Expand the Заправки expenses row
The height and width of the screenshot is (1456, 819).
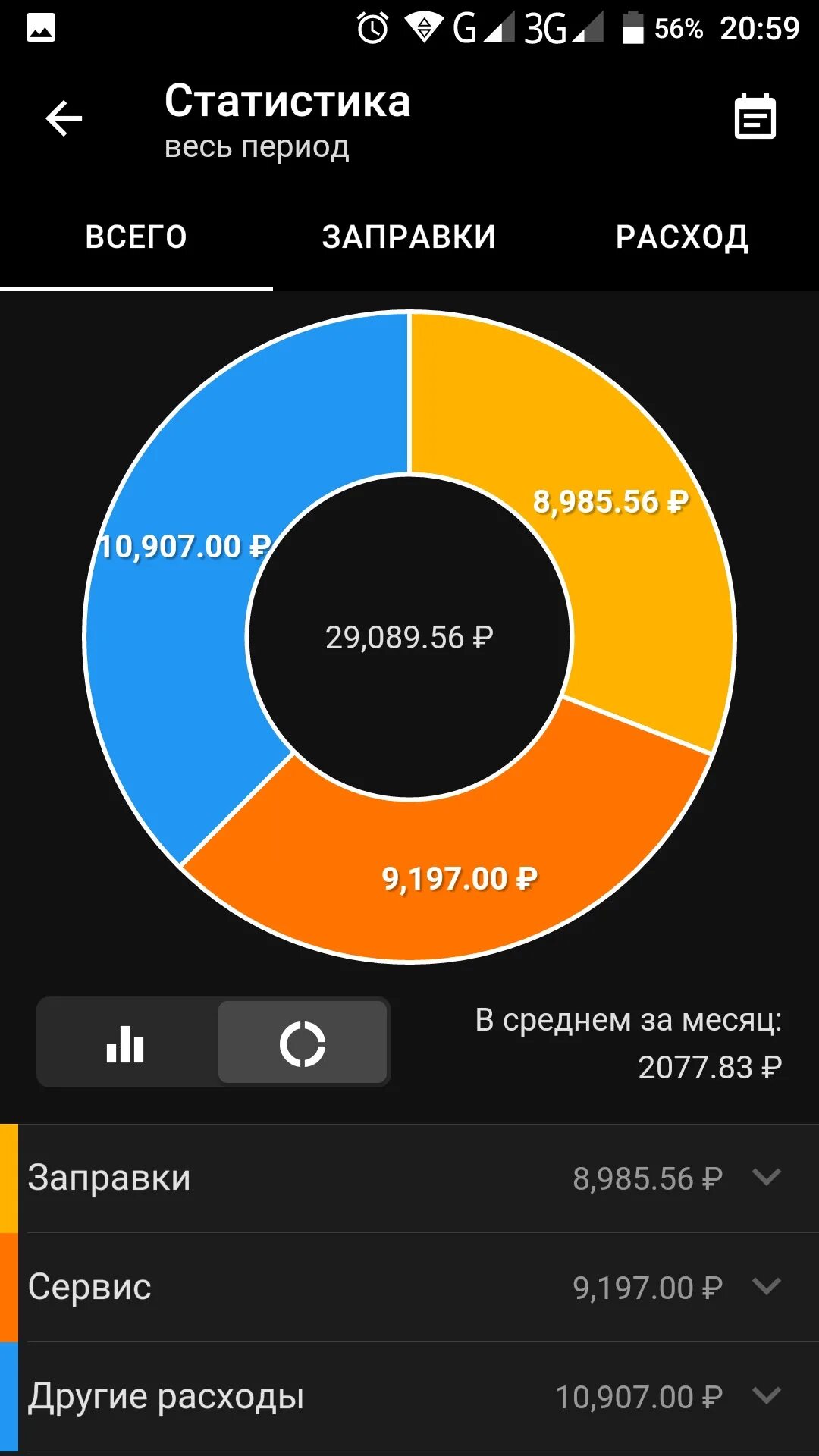(x=766, y=1177)
